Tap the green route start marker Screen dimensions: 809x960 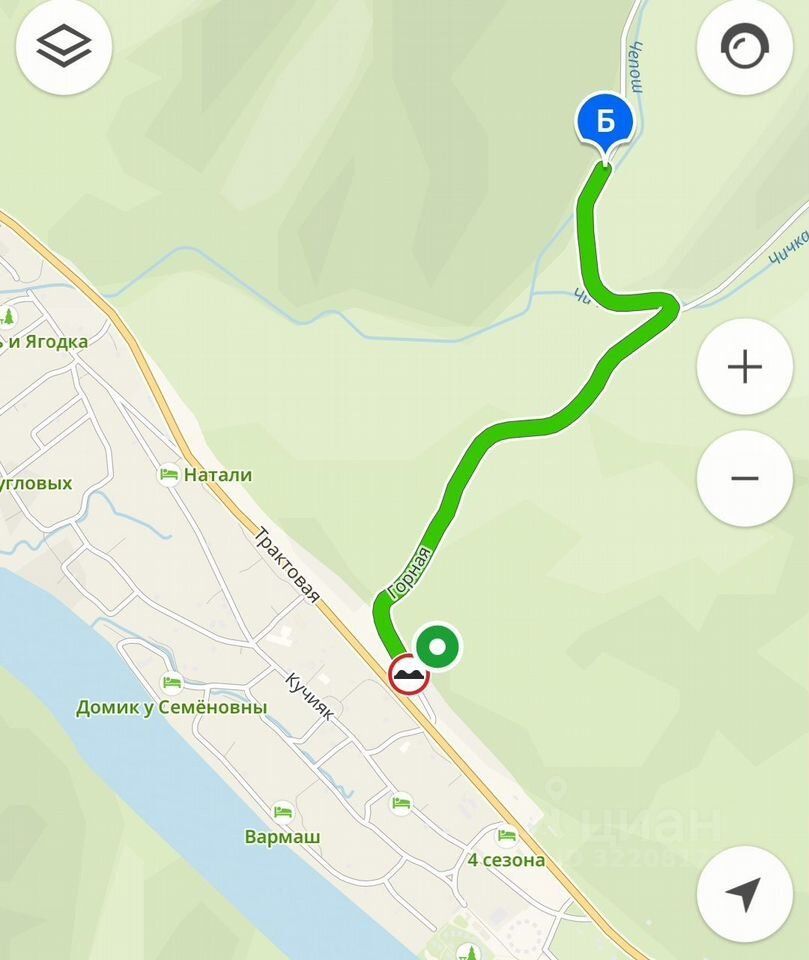(437, 646)
